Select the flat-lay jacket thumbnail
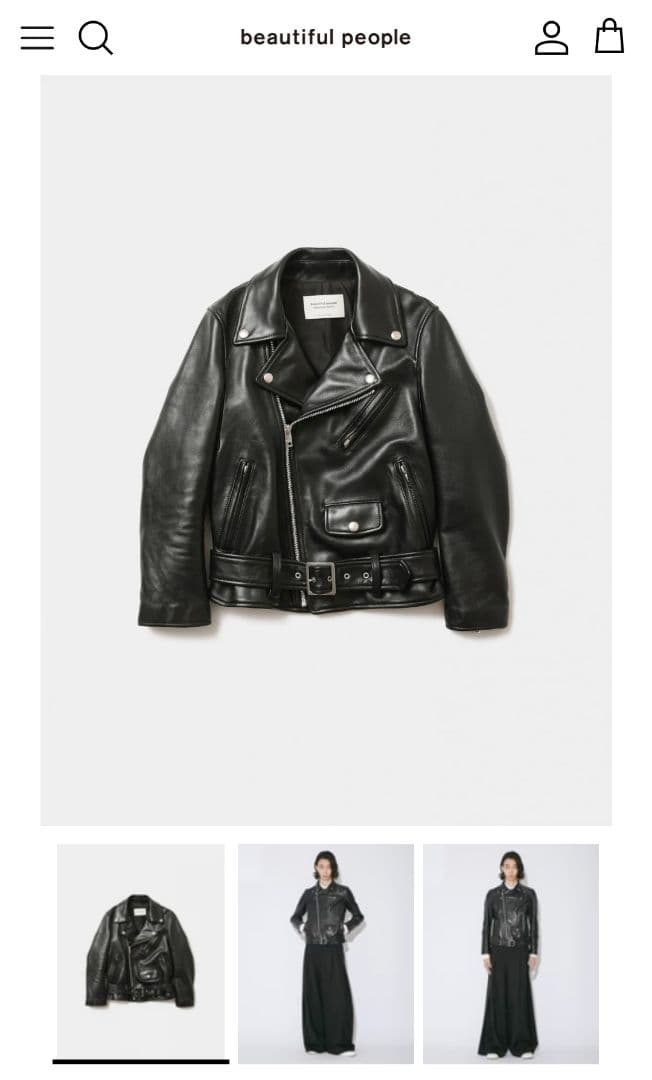 click(141, 953)
